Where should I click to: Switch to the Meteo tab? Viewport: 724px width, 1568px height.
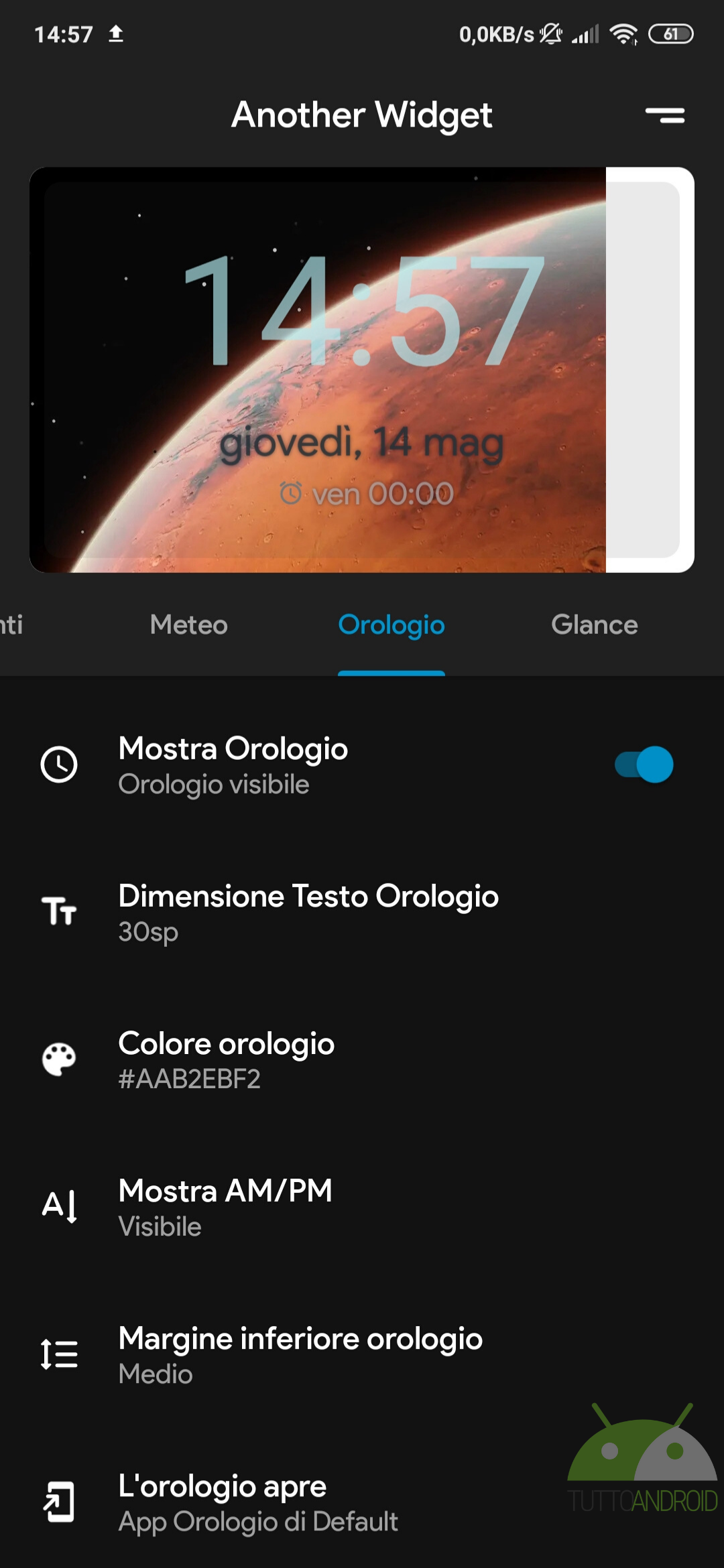click(x=189, y=625)
